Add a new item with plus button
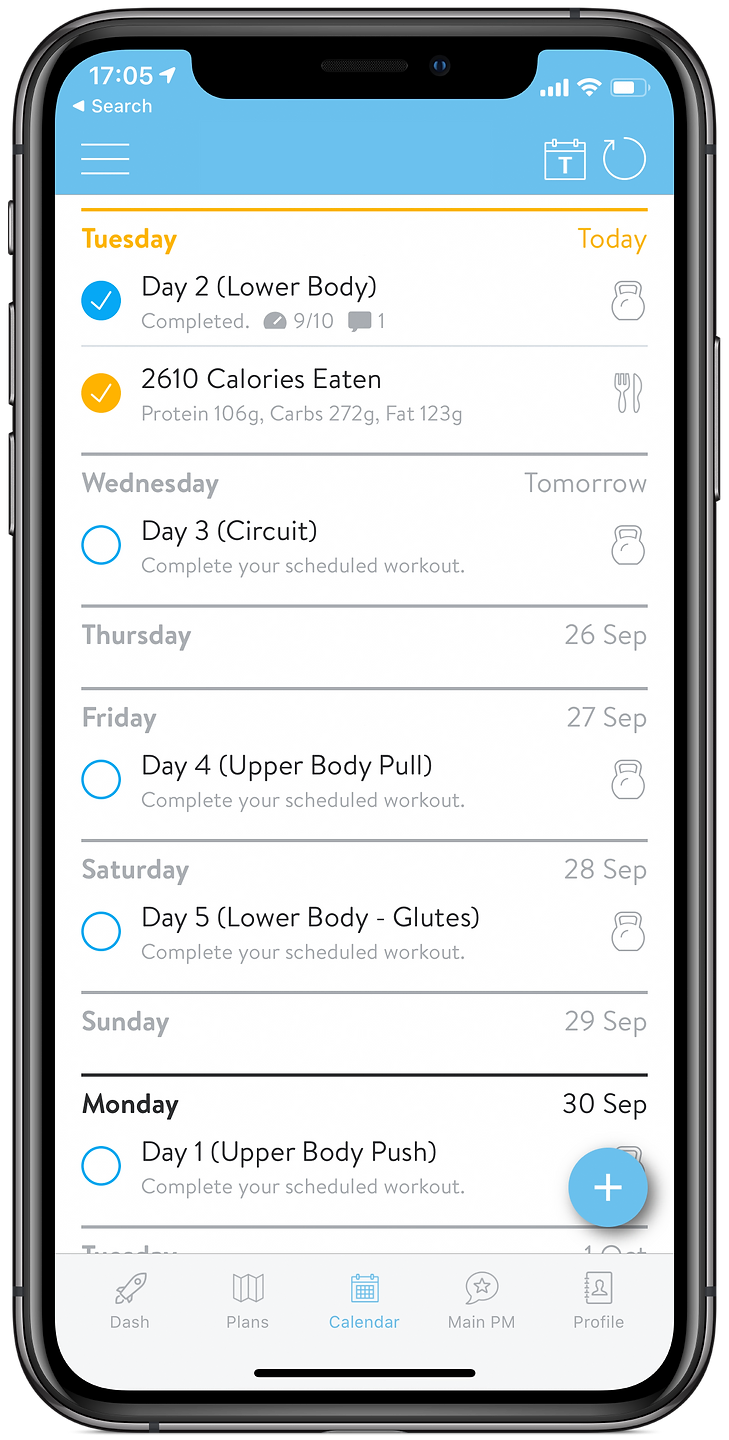This screenshot has width=729, height=1440. [x=607, y=1187]
